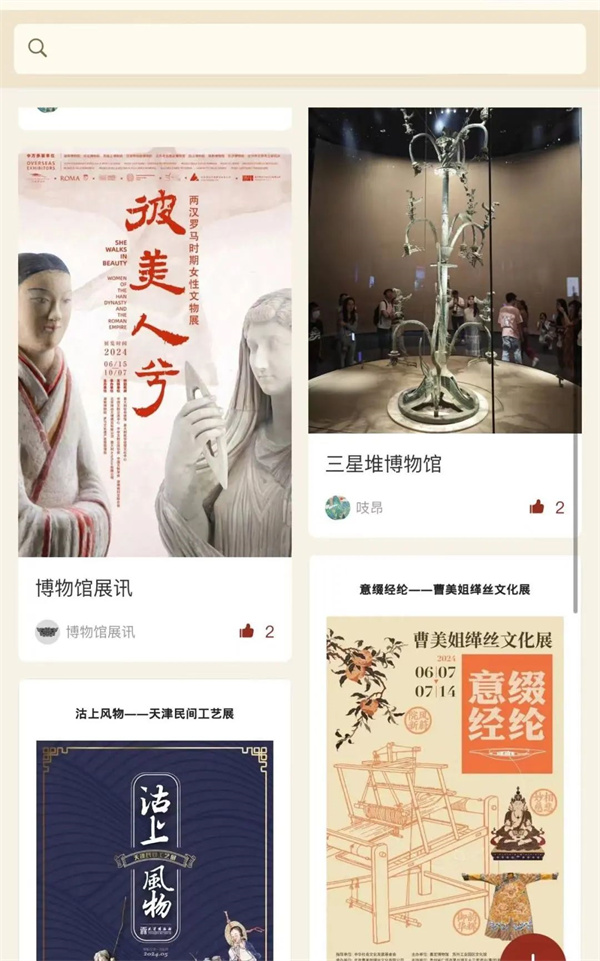Open the 意缀经纶 曹美姐缂丝文化展 card
This screenshot has height=961, width=600.
(x=445, y=758)
